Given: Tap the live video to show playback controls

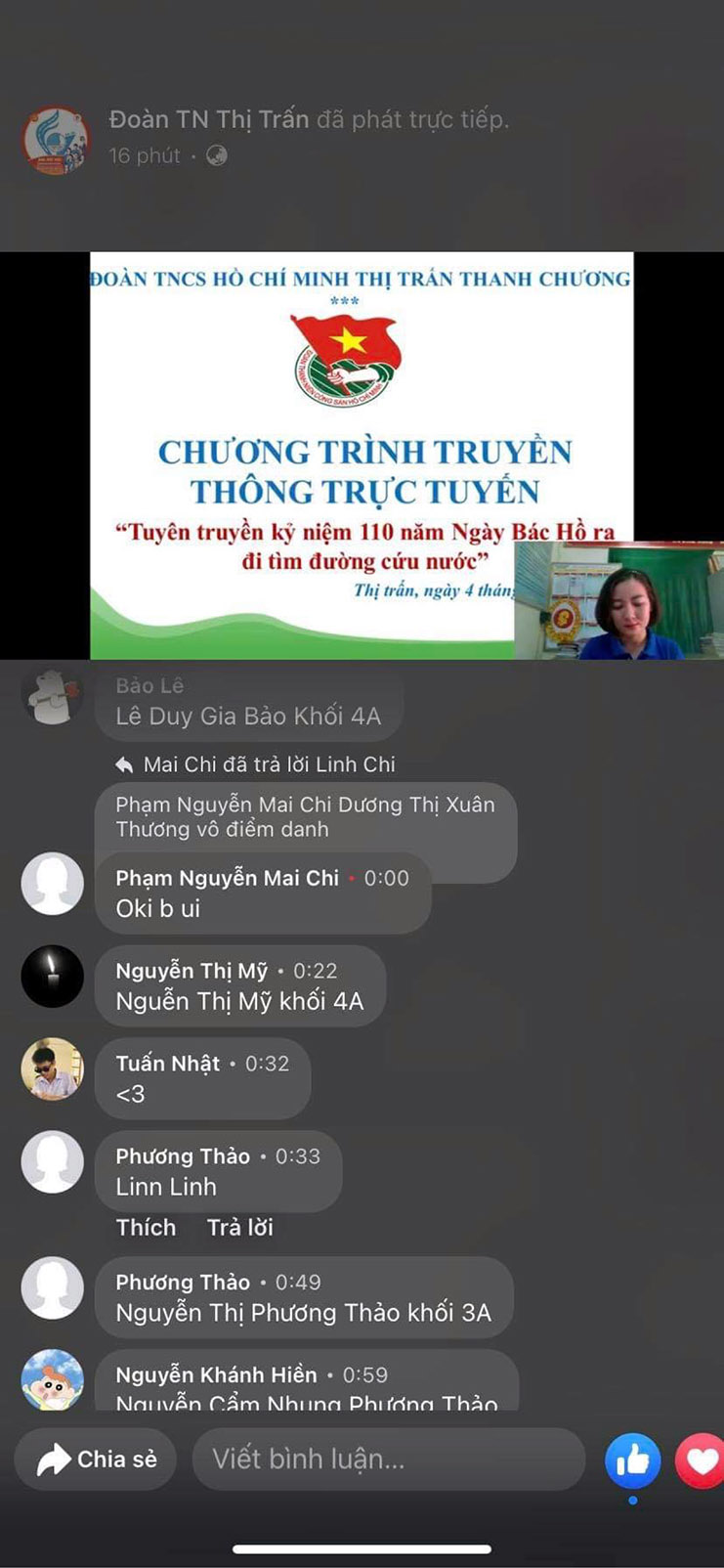Looking at the screenshot, I should [362, 455].
